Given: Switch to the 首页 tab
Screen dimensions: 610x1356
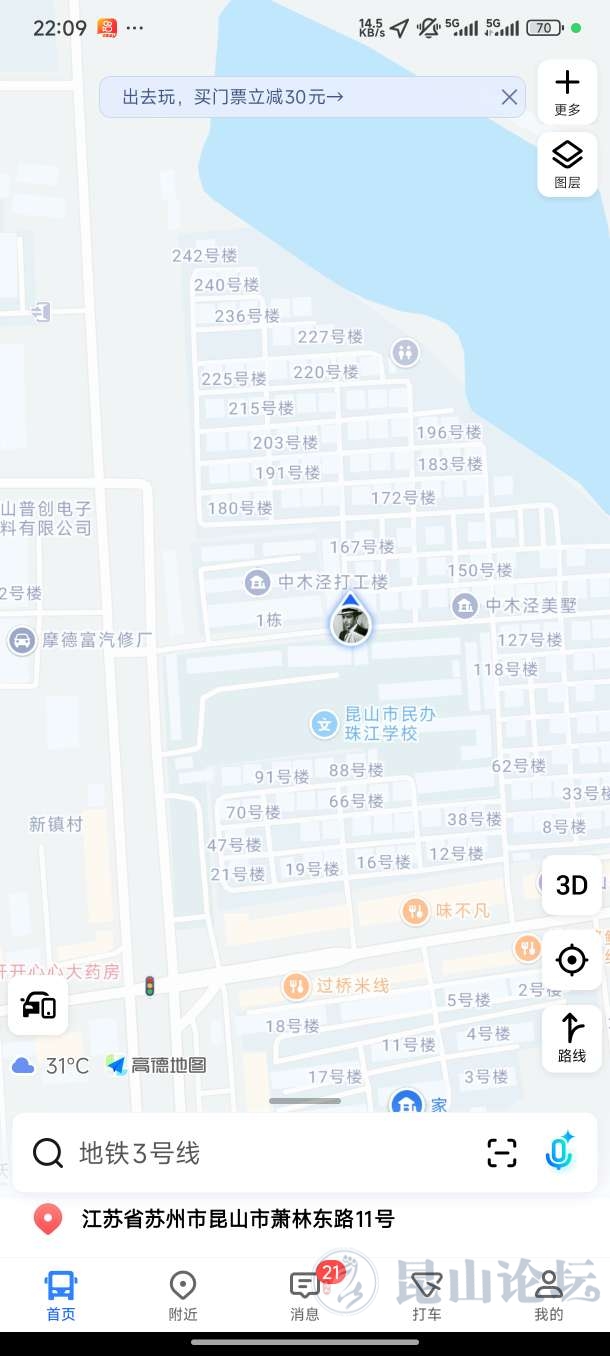Looking at the screenshot, I should 61,1296.
